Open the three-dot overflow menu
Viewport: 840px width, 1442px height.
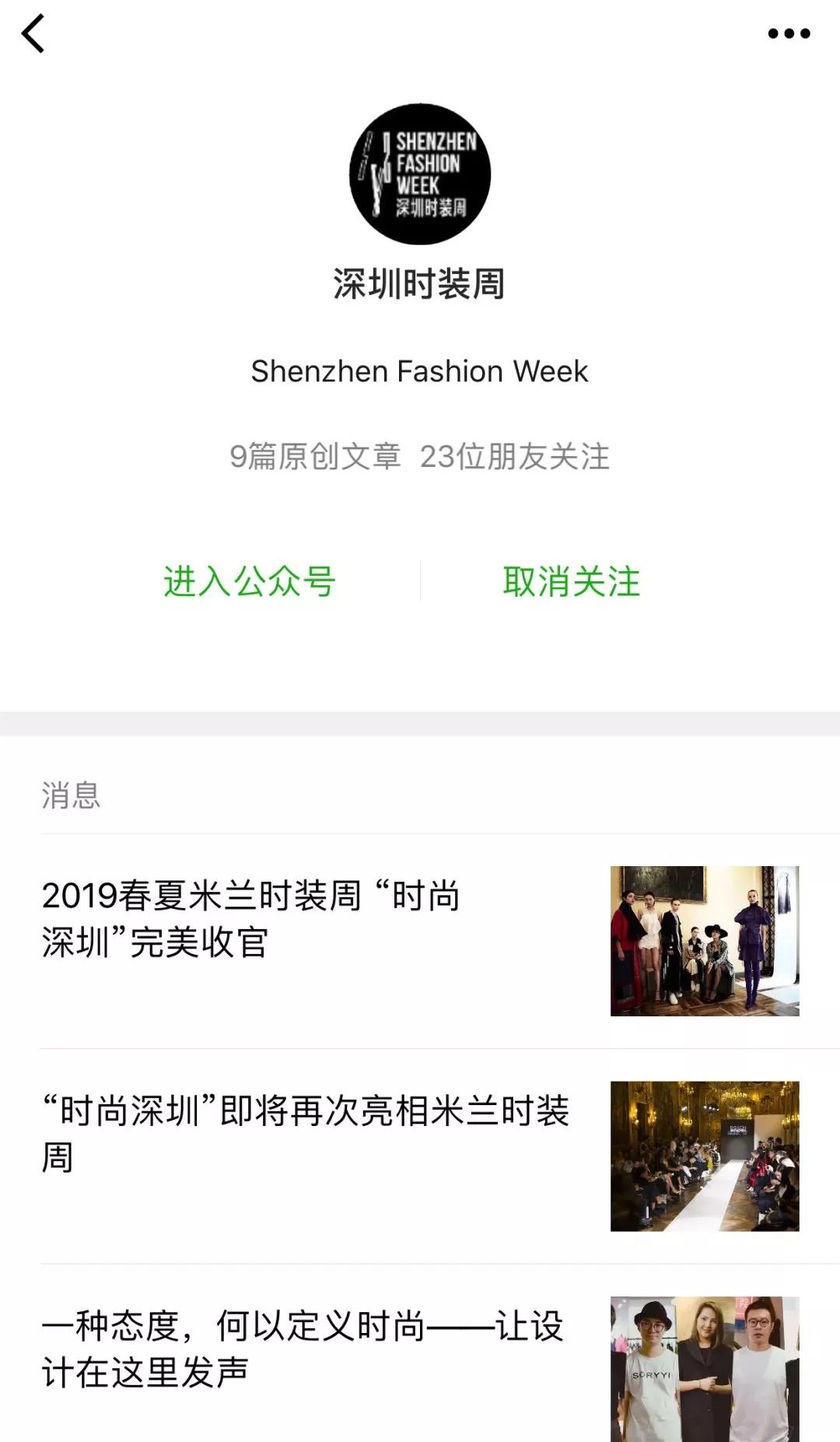coord(789,33)
